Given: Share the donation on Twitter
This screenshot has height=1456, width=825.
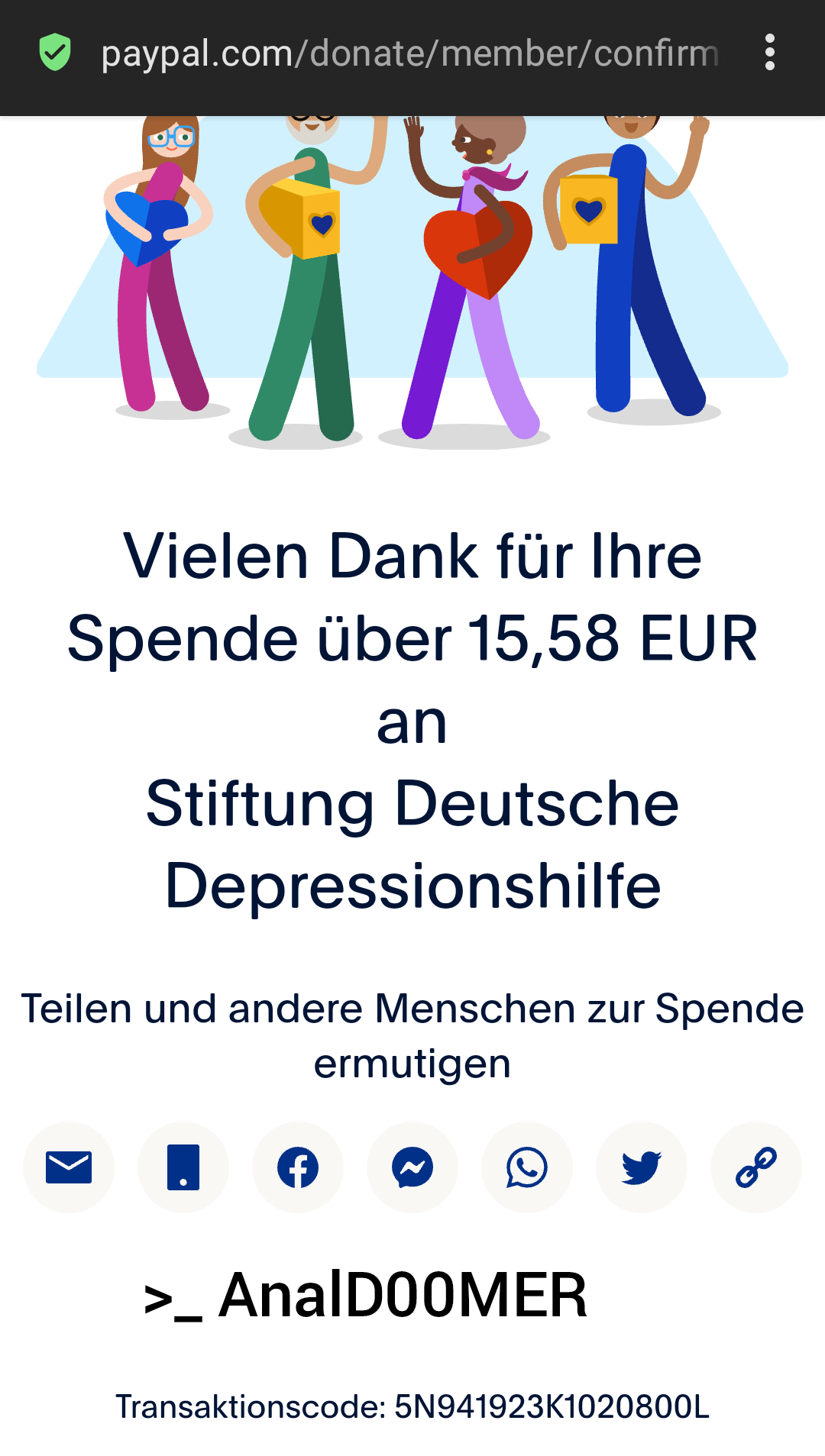Looking at the screenshot, I should (642, 1167).
